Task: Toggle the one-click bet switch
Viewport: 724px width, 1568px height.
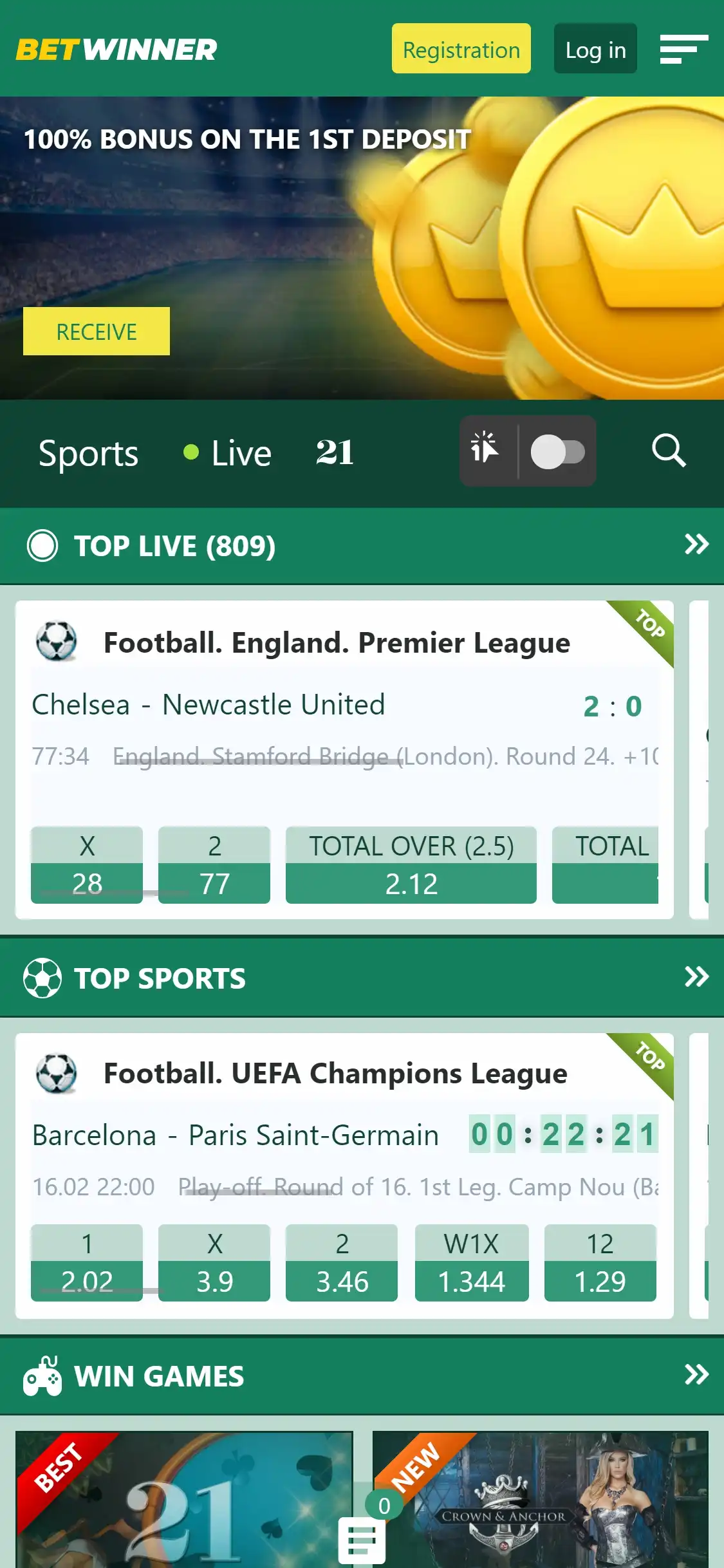Action: coord(557,451)
